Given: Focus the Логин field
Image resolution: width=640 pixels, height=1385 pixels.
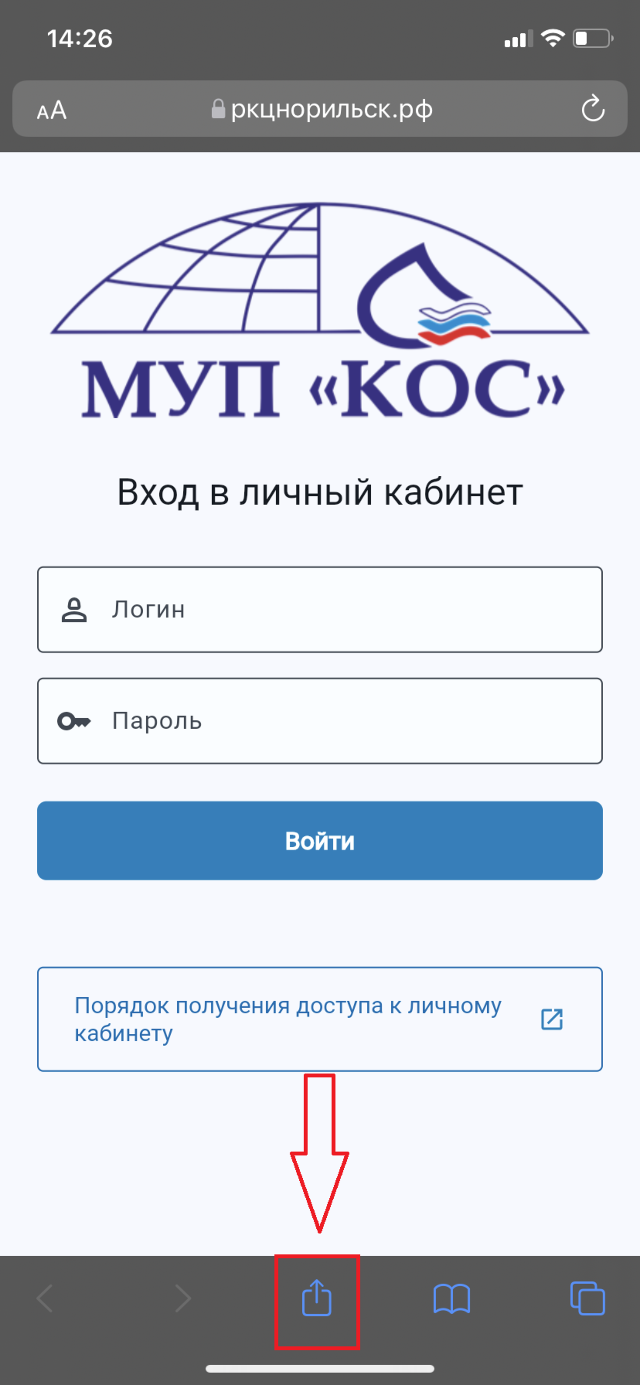Looking at the screenshot, I should point(320,609).
